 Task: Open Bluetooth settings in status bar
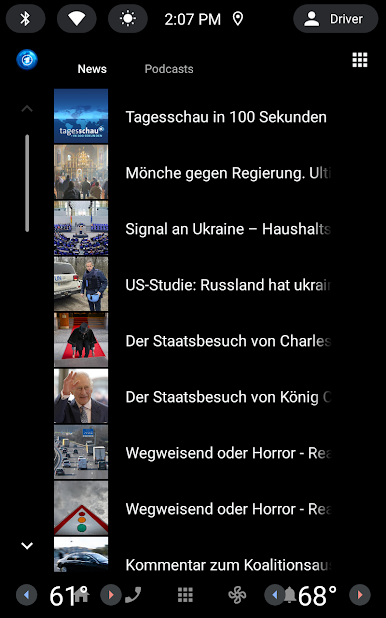[25, 19]
